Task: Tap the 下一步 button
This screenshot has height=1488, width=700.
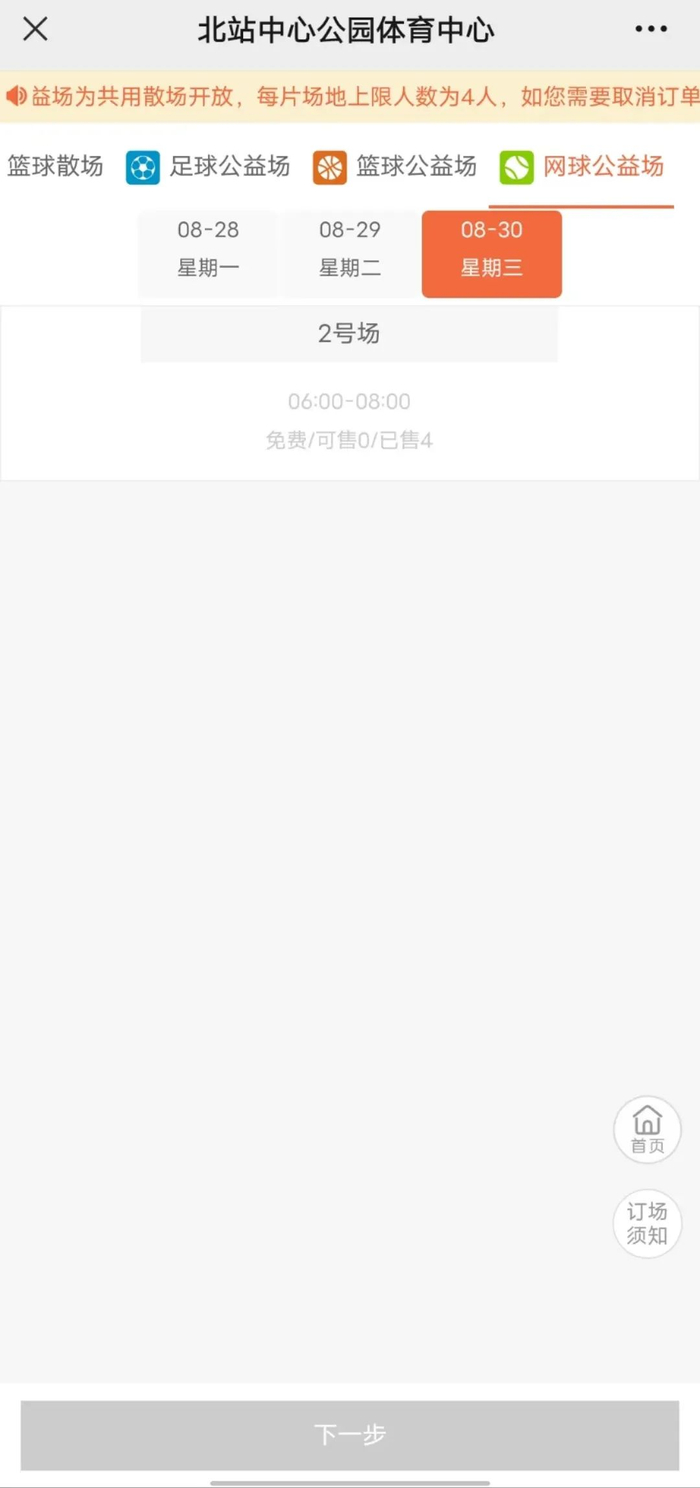Action: pos(349,1435)
